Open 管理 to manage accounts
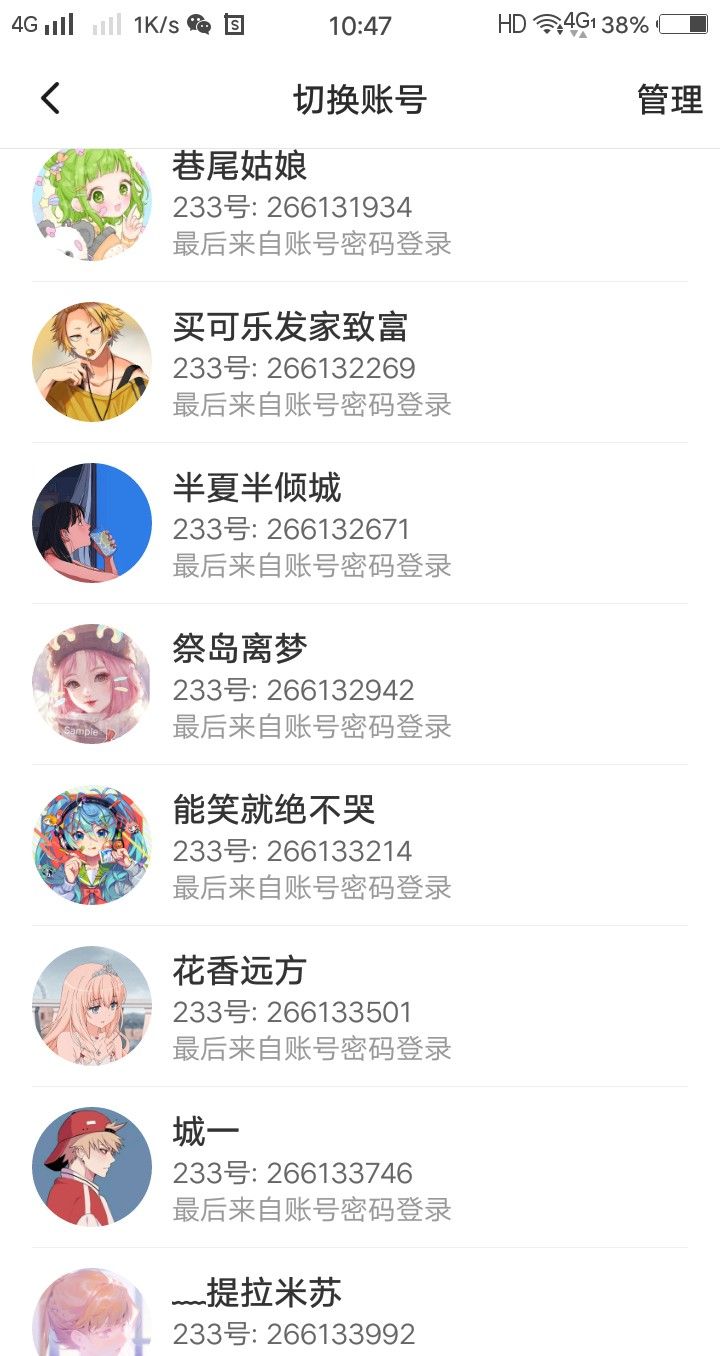720x1356 pixels. click(669, 100)
